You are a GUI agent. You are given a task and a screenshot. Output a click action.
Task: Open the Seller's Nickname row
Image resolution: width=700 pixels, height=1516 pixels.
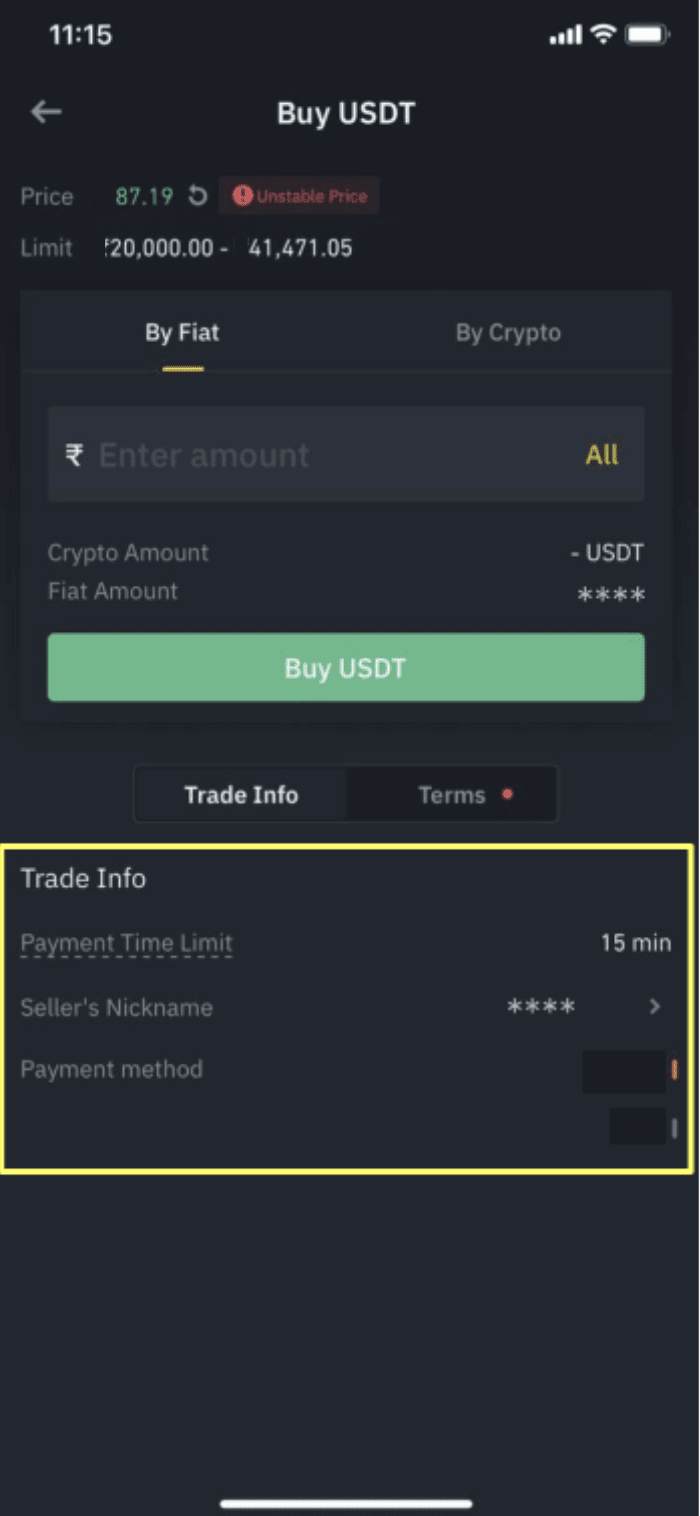click(346, 1007)
